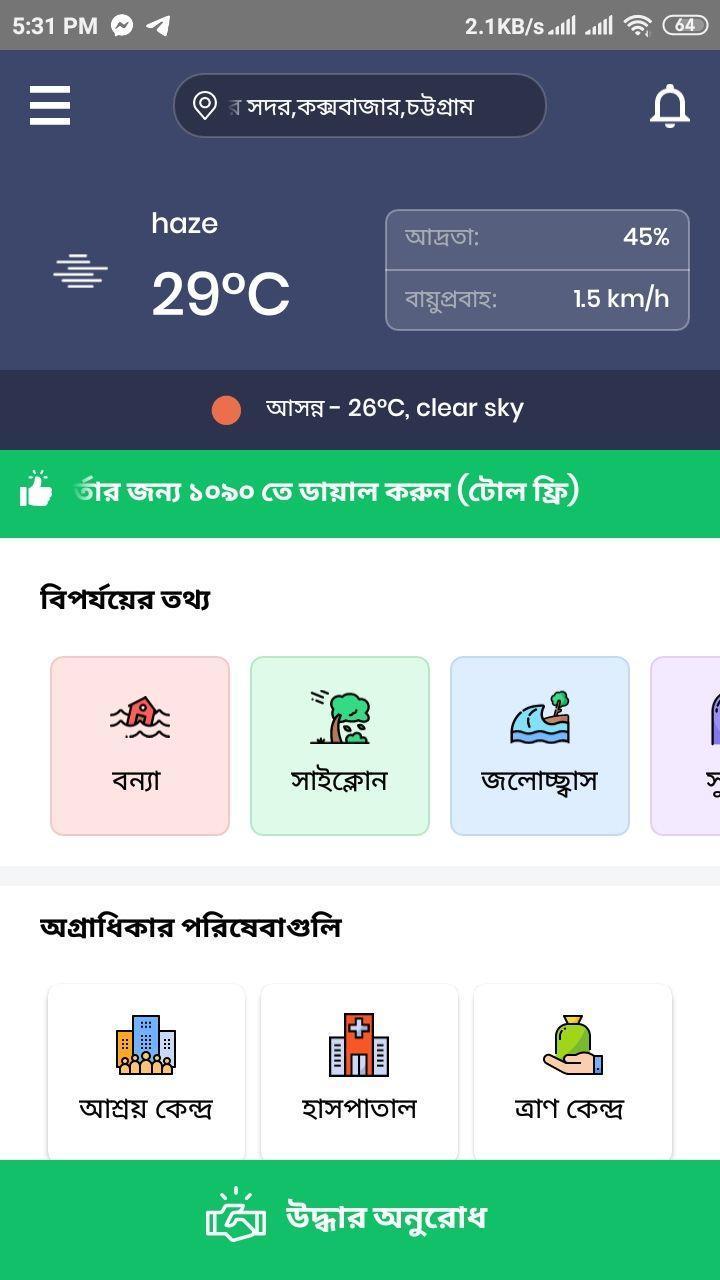Open the hamburger drawer menu
This screenshot has width=720, height=1280.
[x=50, y=105]
